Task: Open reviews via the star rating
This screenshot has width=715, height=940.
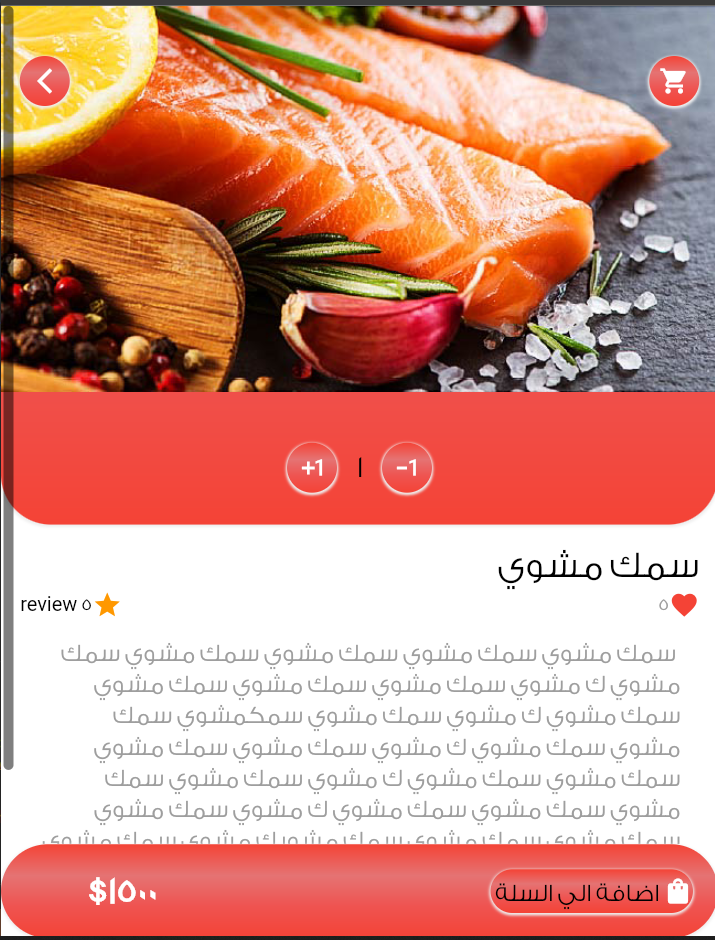Action: pos(107,605)
